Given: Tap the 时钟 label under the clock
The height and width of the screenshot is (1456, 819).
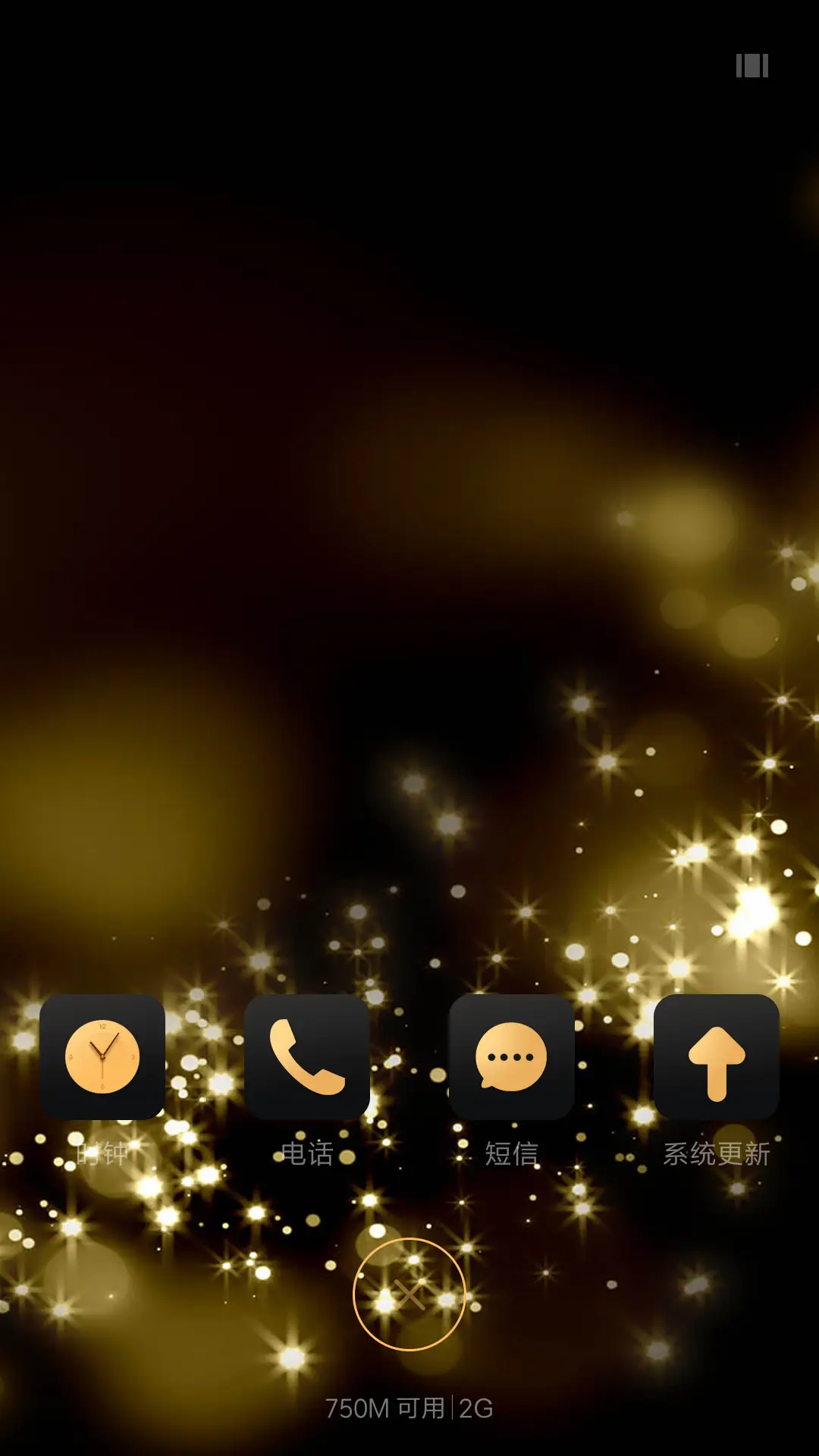Looking at the screenshot, I should click(101, 1154).
